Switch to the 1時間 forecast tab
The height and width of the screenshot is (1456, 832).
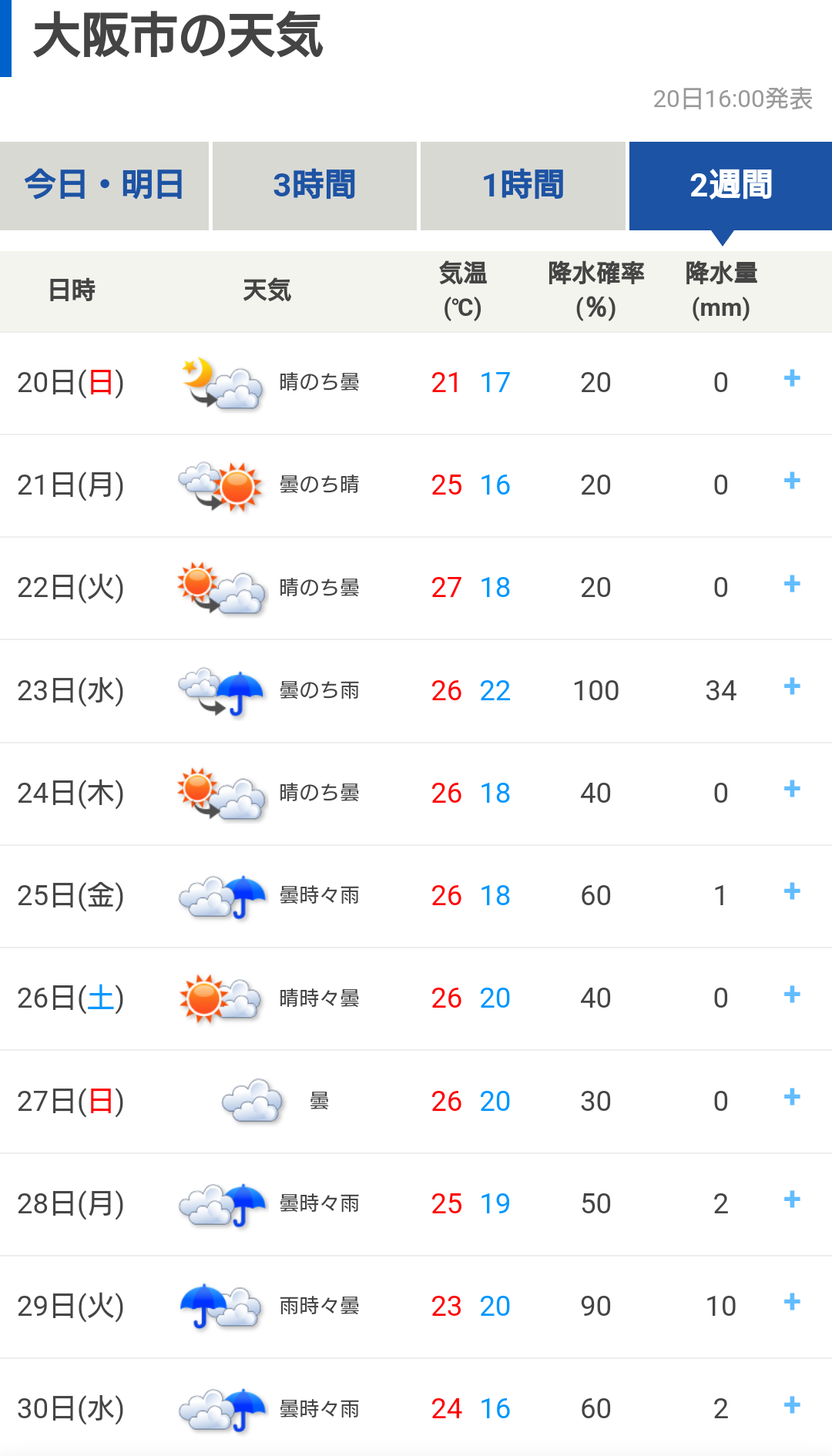tap(523, 186)
